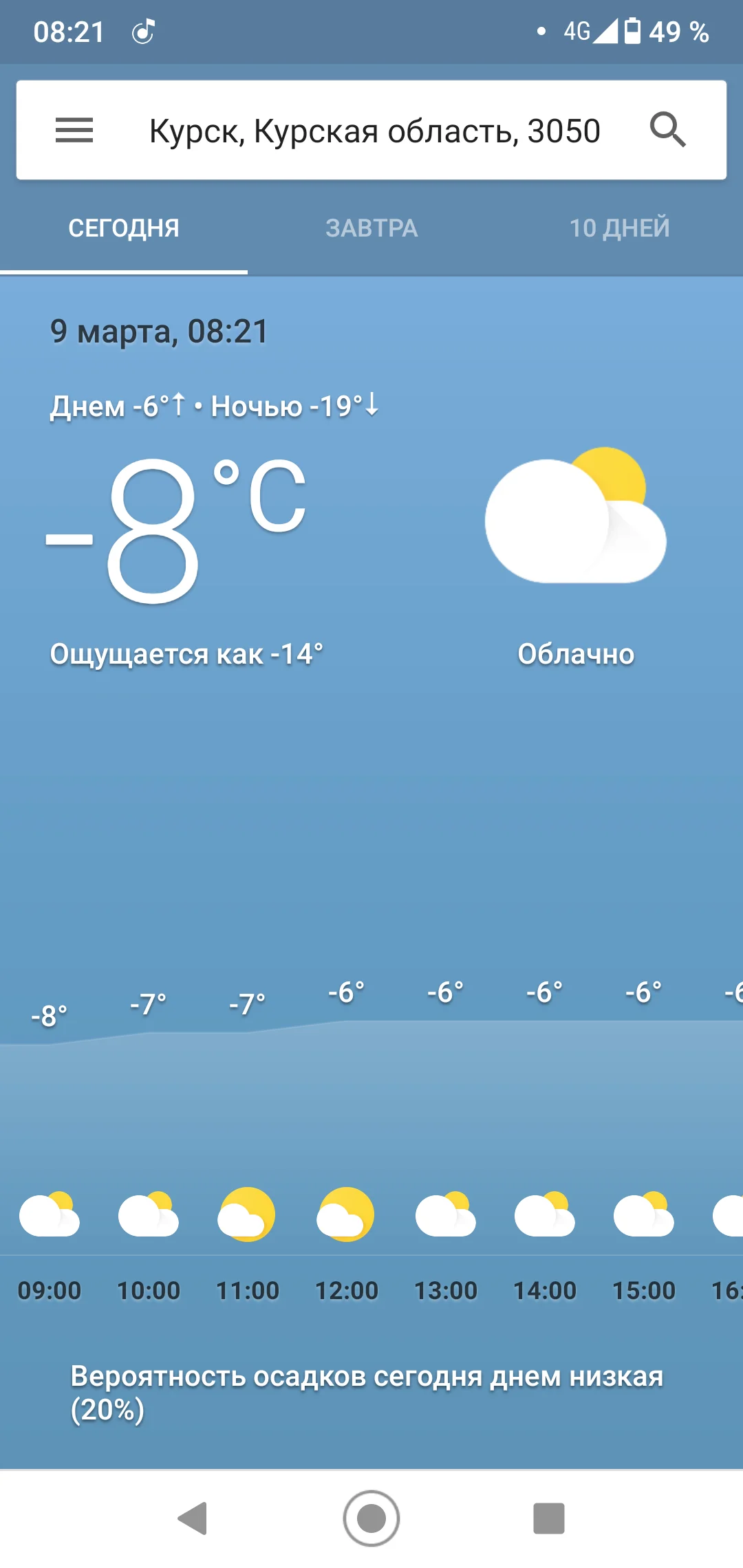This screenshot has width=743, height=1568.
Task: Tap the precipitation probability message
Action: [x=369, y=1388]
